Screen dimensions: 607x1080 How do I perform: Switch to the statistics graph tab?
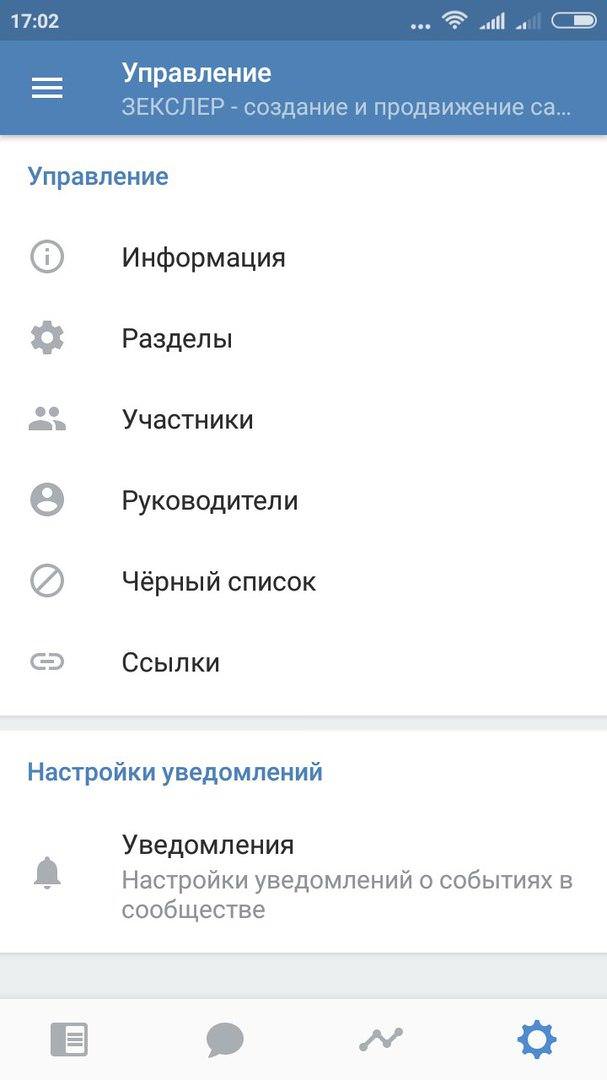[x=381, y=1039]
